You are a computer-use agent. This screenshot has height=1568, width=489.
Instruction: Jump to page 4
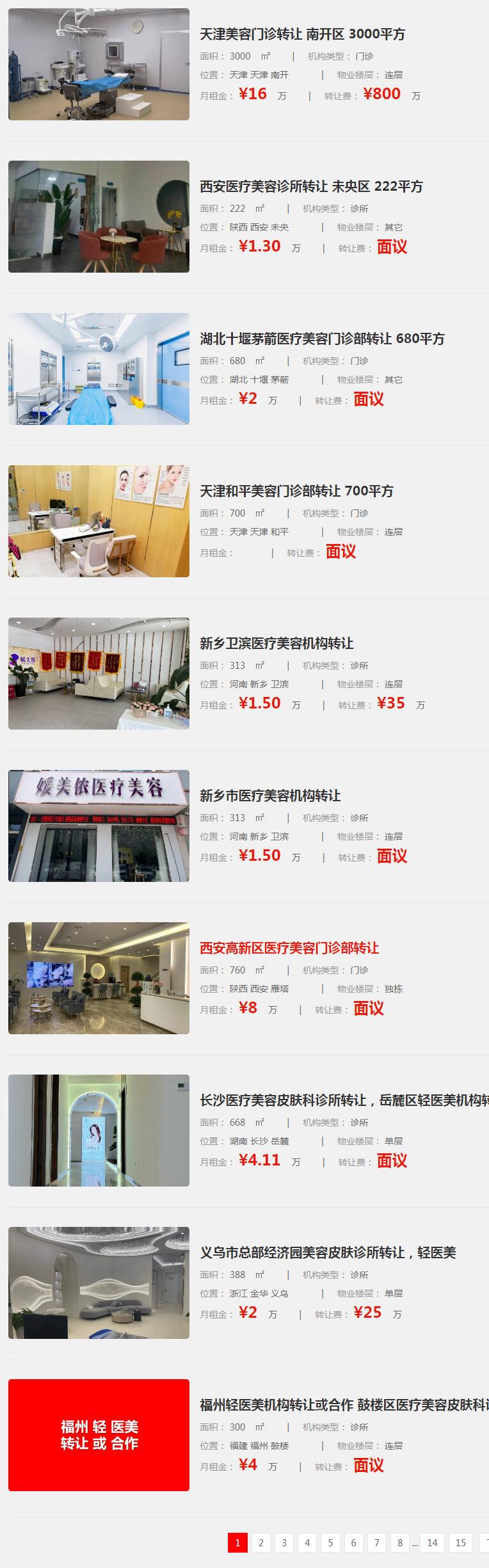pyautogui.click(x=307, y=1543)
